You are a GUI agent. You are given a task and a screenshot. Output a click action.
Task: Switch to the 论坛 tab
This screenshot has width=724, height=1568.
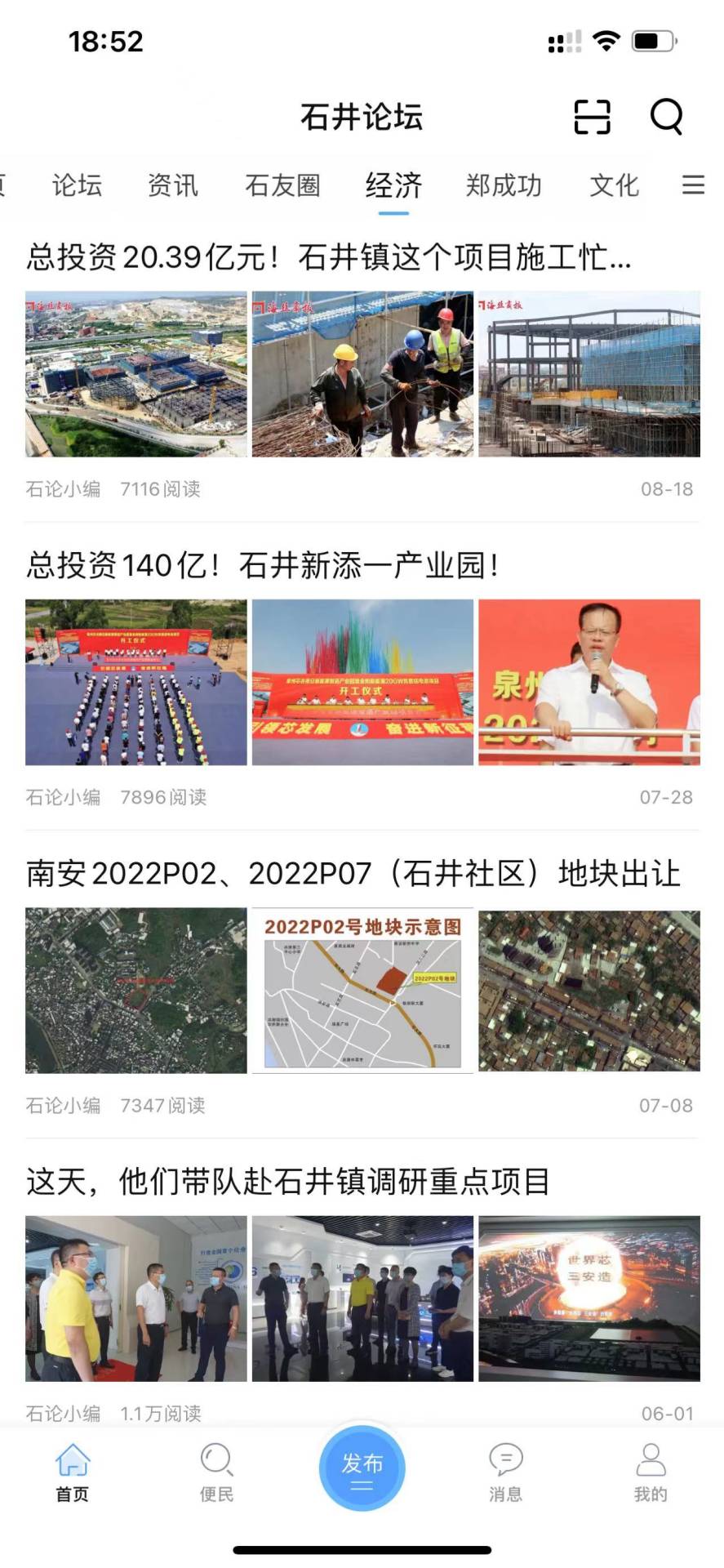point(75,186)
